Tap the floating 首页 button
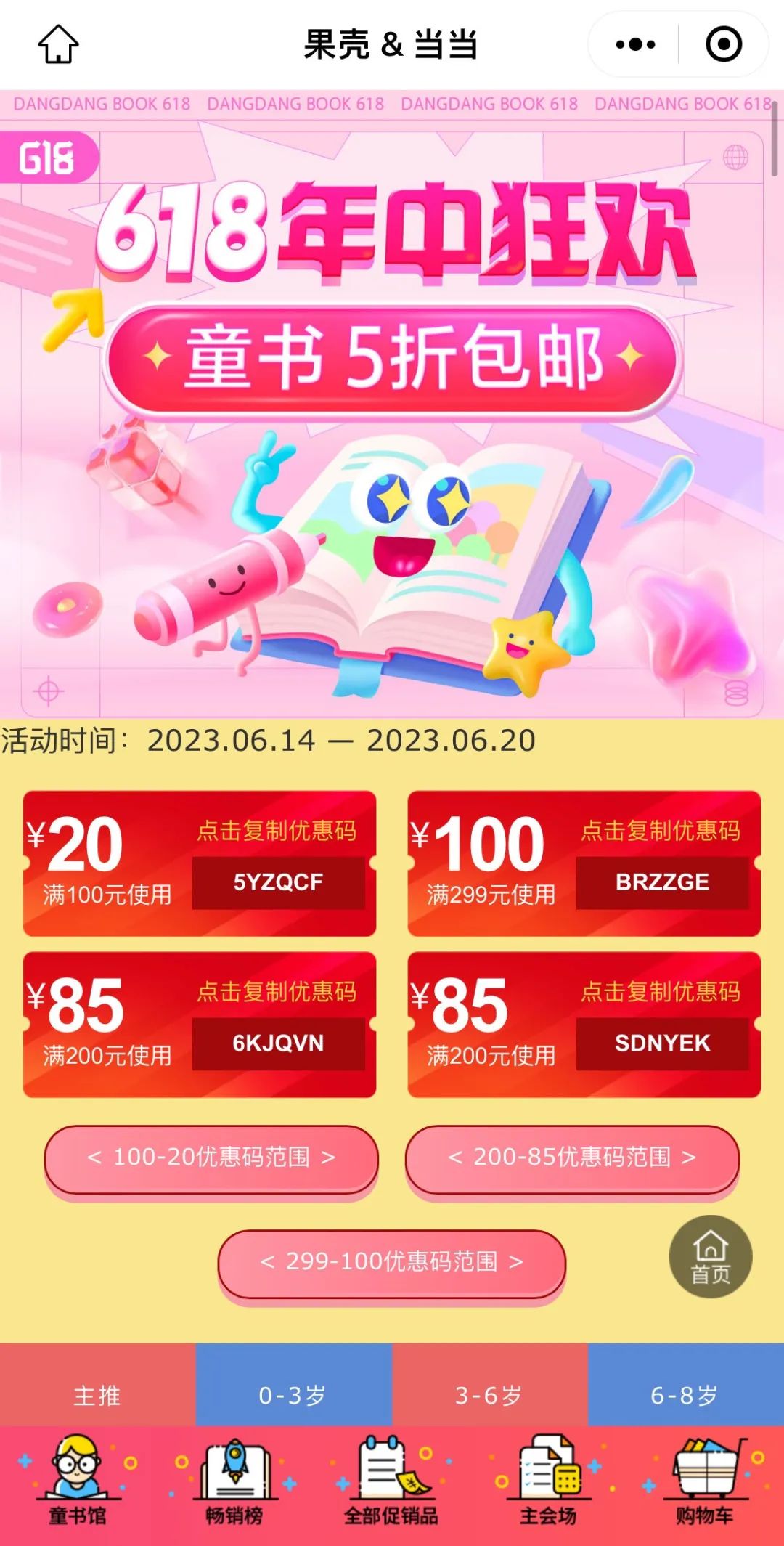This screenshot has height=1546, width=784. point(710,1257)
